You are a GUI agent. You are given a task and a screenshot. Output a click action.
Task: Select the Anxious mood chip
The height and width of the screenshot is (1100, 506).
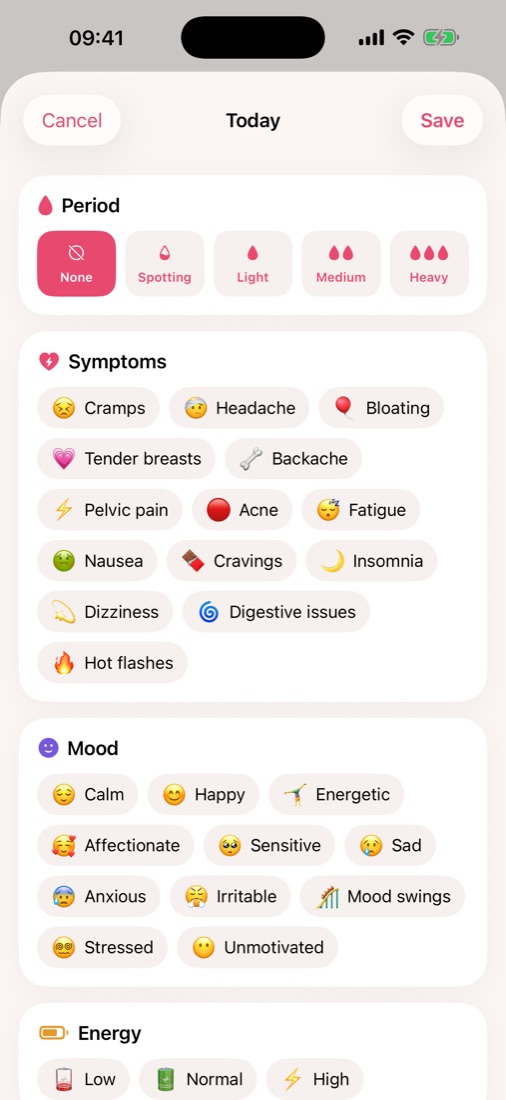coord(99,896)
